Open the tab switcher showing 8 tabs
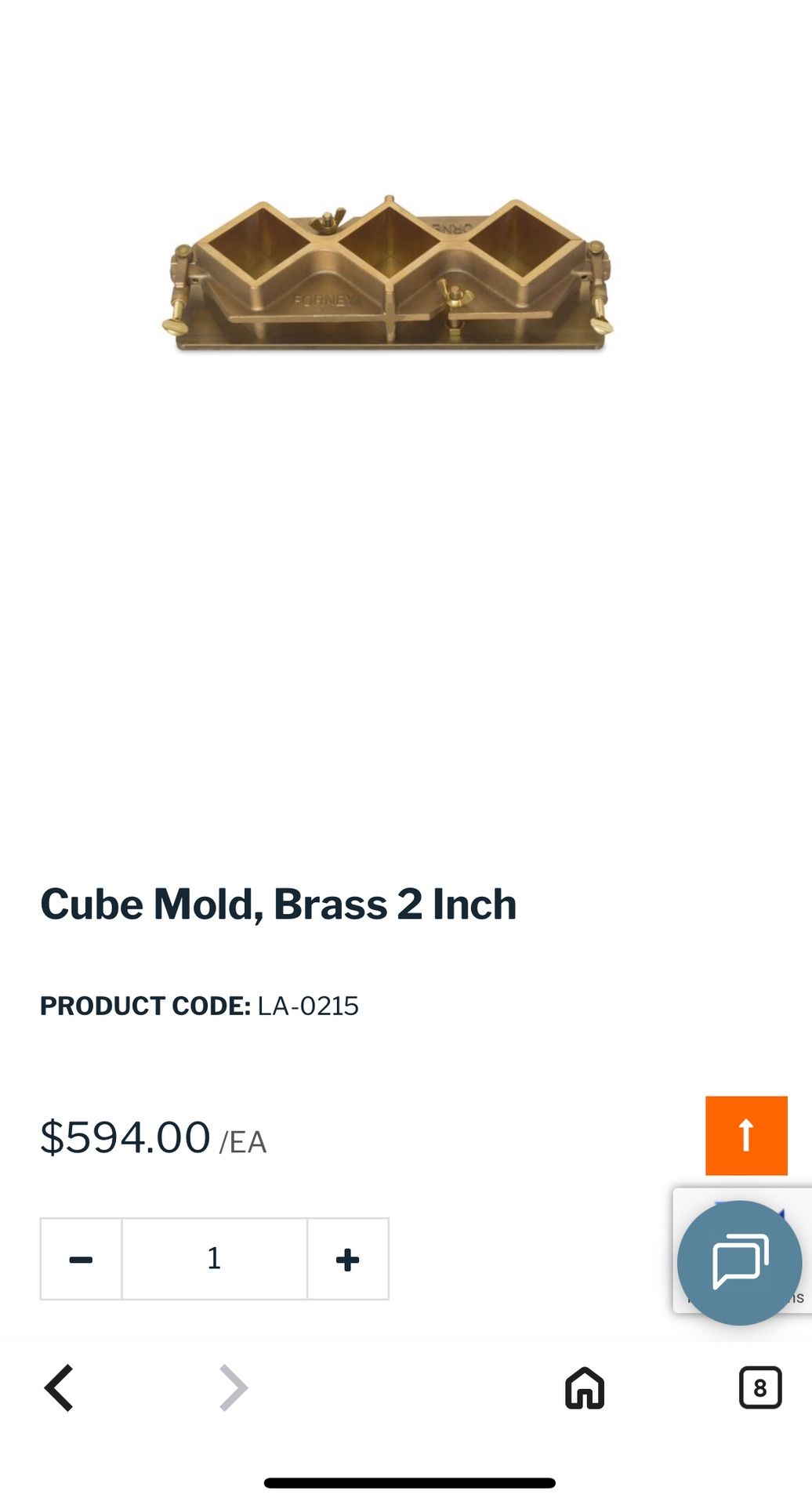 [x=759, y=1387]
